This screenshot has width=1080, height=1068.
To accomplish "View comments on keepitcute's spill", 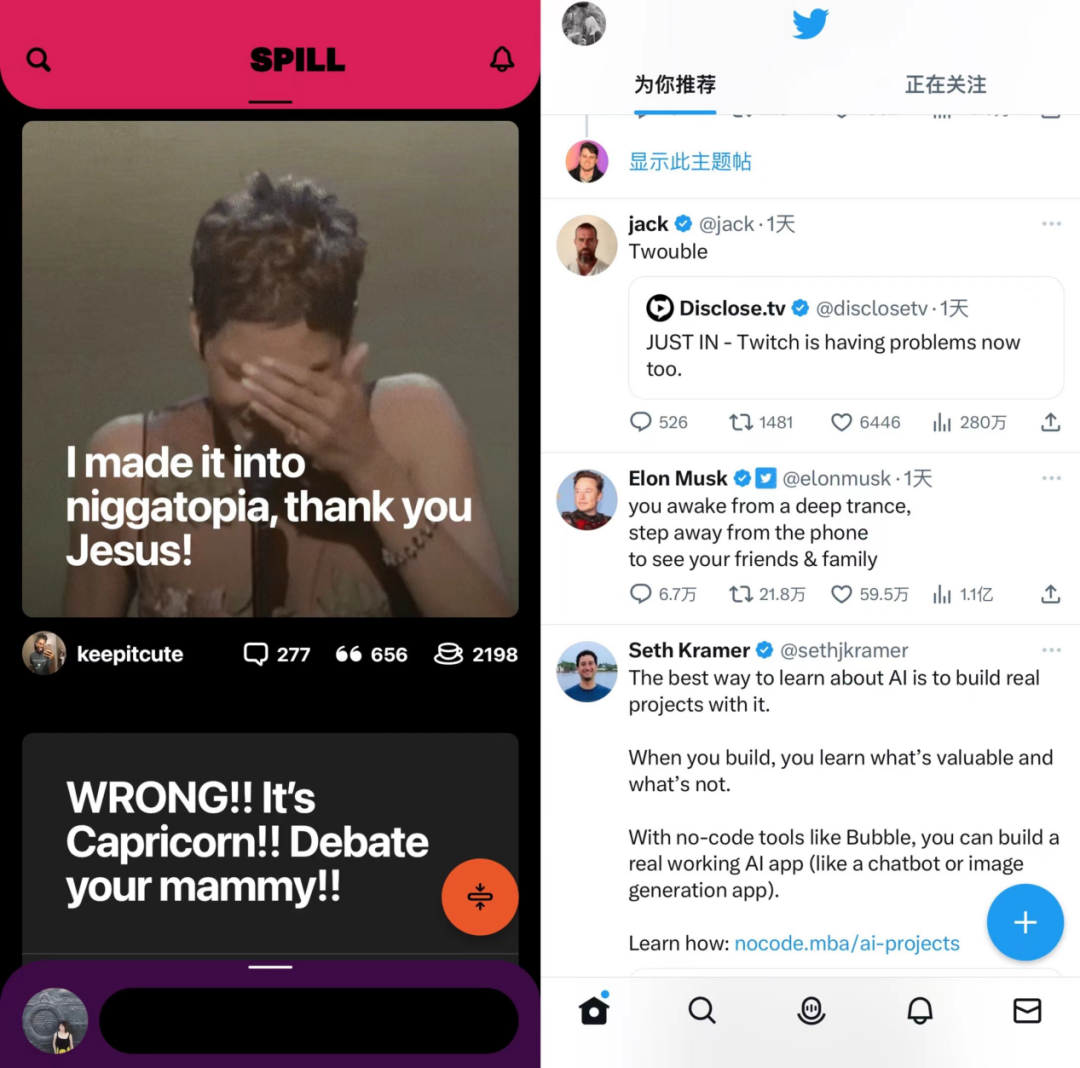I will tap(277, 654).
